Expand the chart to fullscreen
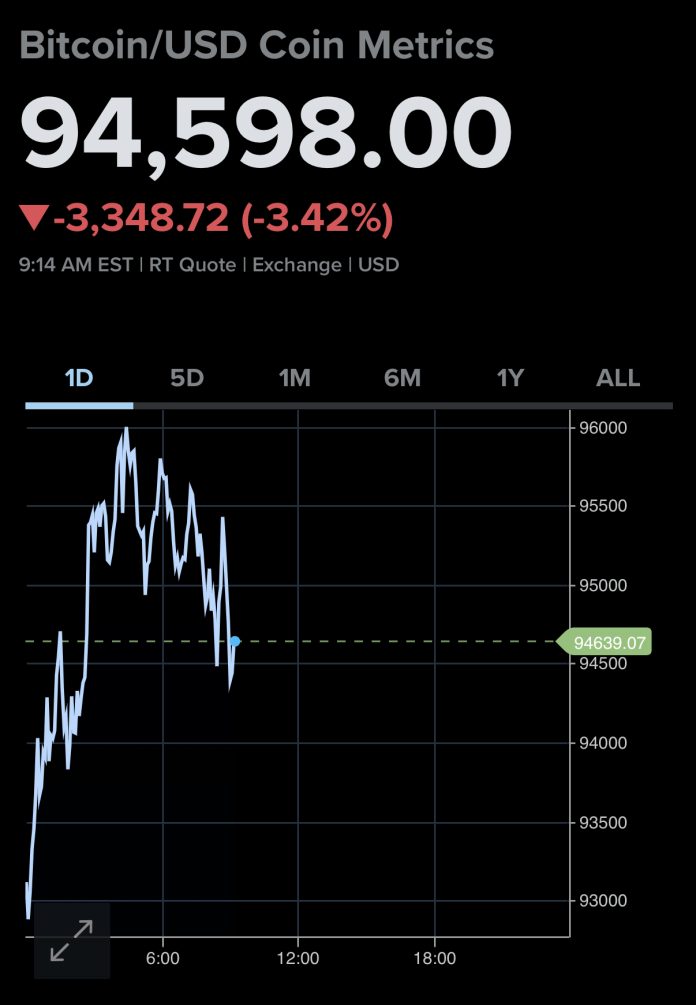The width and height of the screenshot is (696, 1005). point(72,941)
